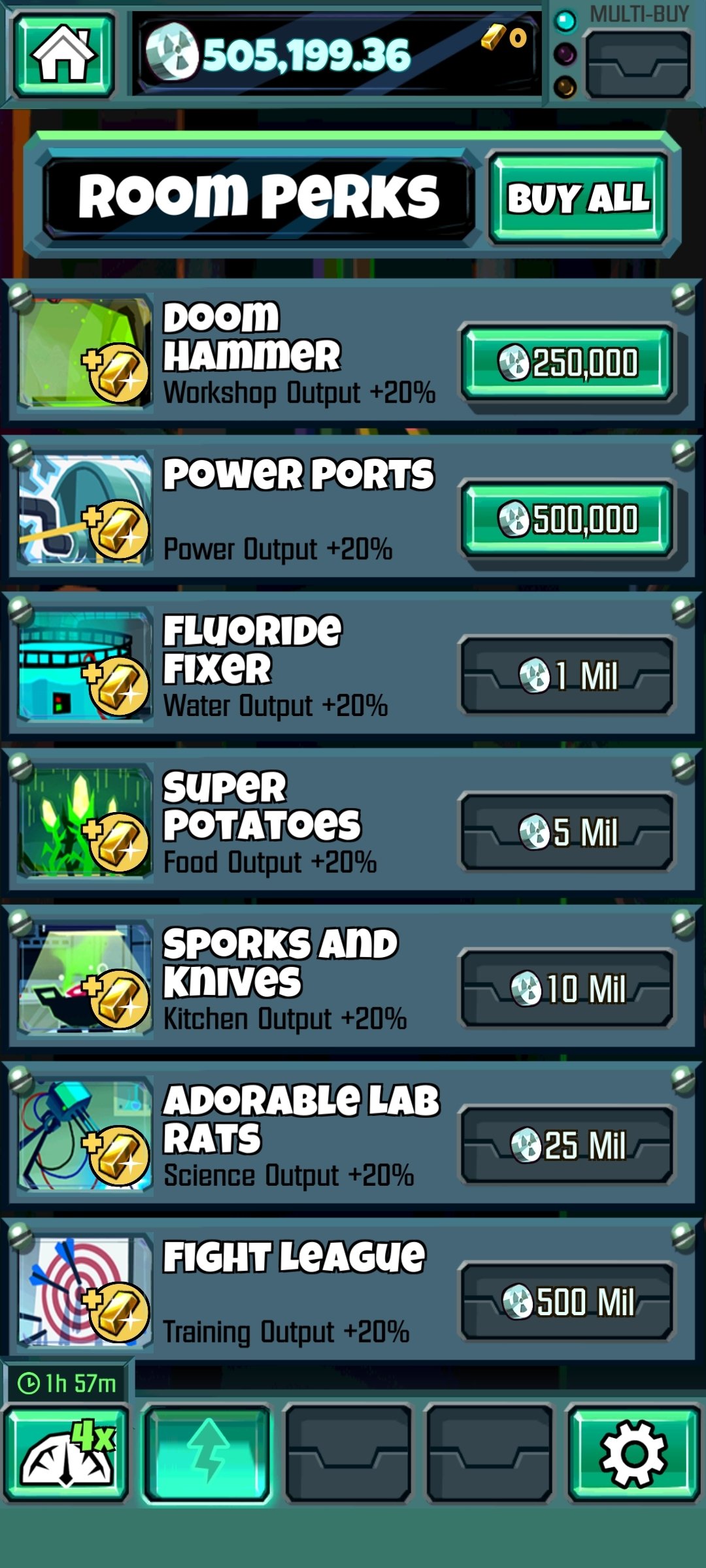706x1568 pixels.
Task: Tap the 1 Mil Fluoride Fixer button
Action: tap(567, 676)
